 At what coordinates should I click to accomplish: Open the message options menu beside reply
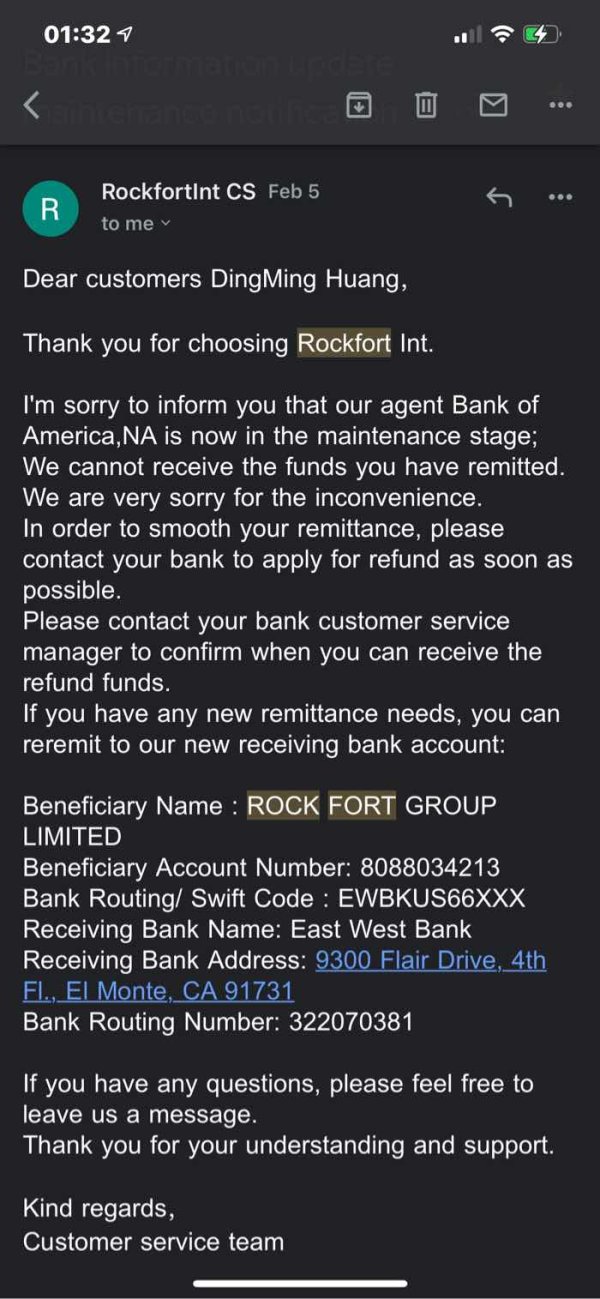(x=560, y=197)
